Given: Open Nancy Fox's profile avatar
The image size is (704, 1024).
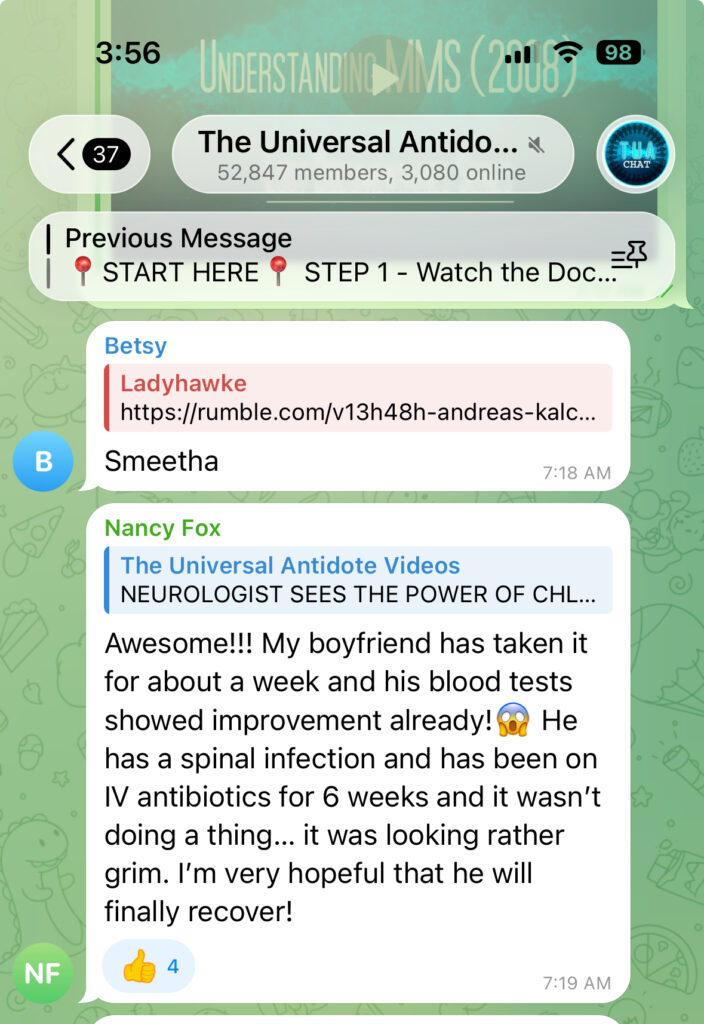Looking at the screenshot, I should 43,972.
